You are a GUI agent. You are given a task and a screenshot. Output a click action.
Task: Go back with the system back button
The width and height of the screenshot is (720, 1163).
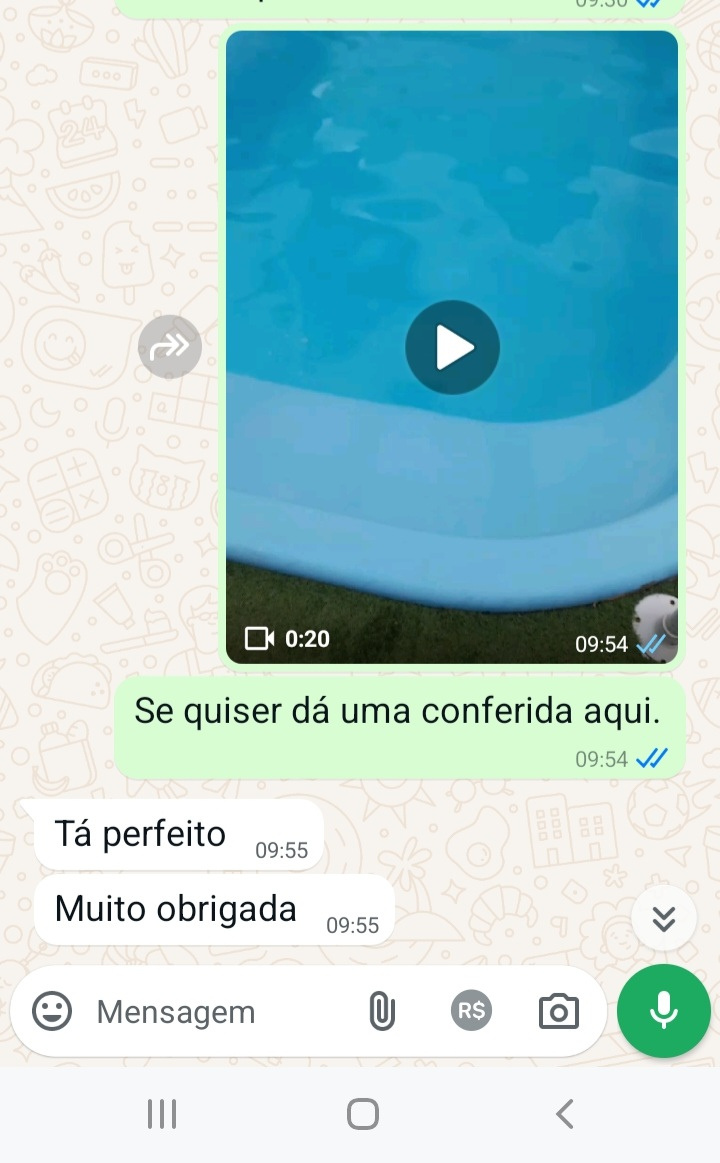coord(565,1114)
